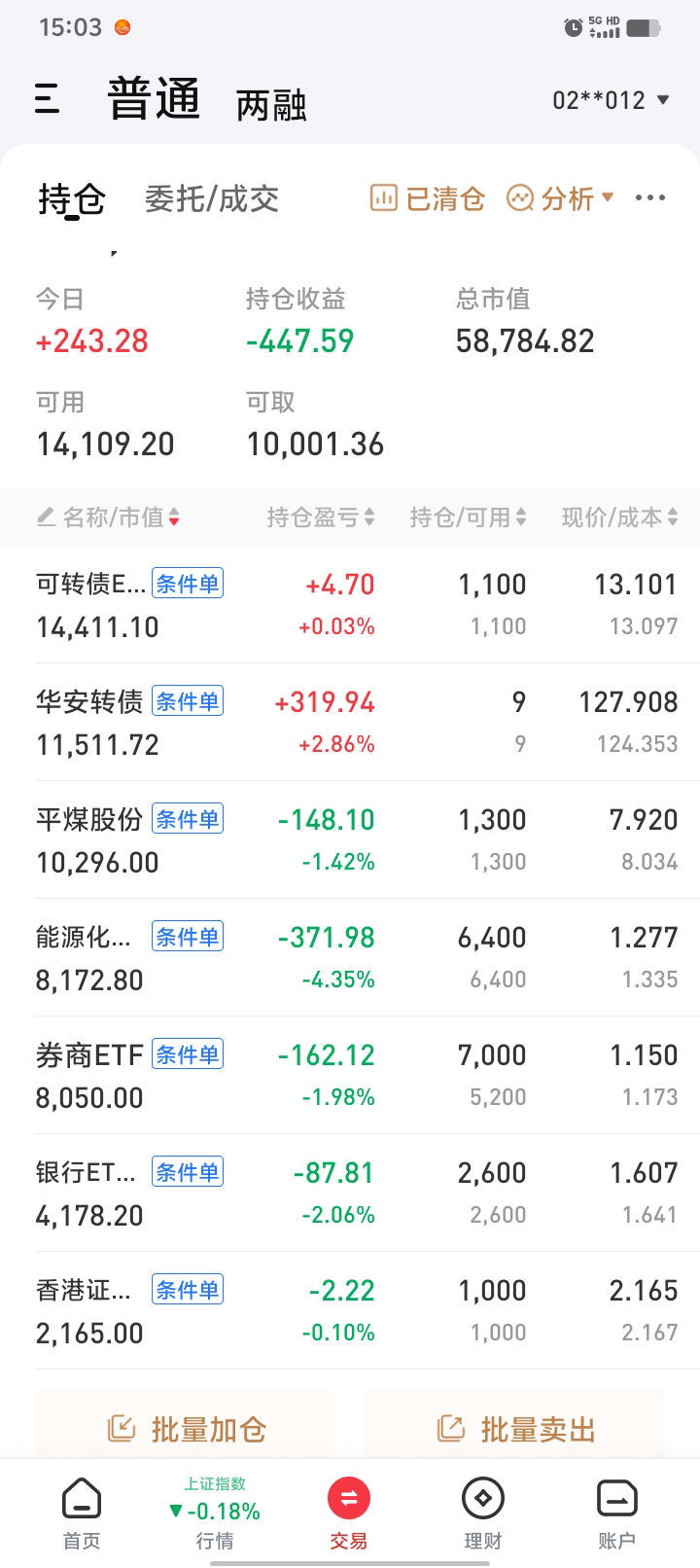Sort holdings by 现价/成本
This screenshot has height=1568, width=700.
(619, 517)
